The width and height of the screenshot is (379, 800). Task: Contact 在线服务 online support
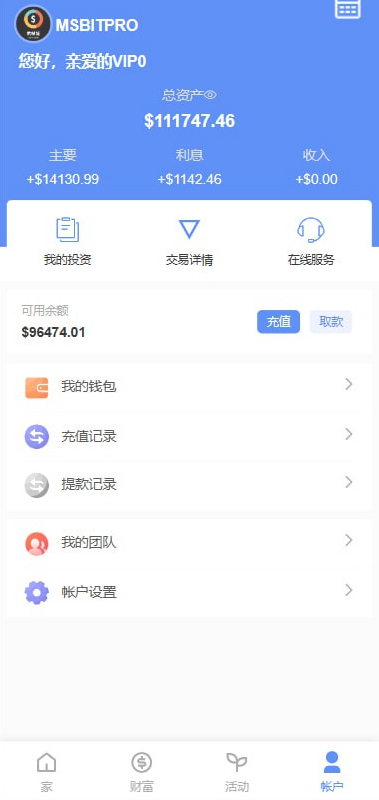pyautogui.click(x=311, y=241)
